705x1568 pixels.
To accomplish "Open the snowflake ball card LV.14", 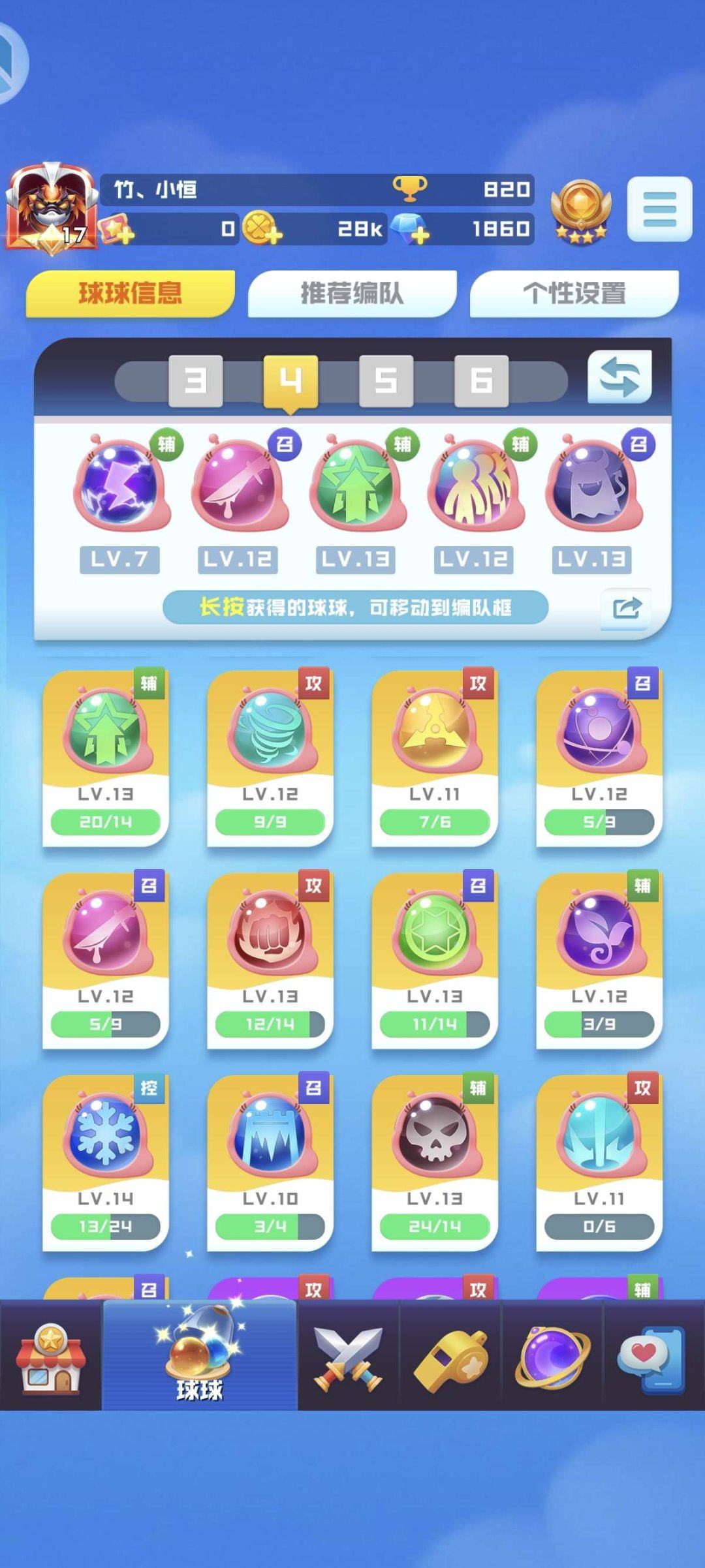I will (106, 1161).
